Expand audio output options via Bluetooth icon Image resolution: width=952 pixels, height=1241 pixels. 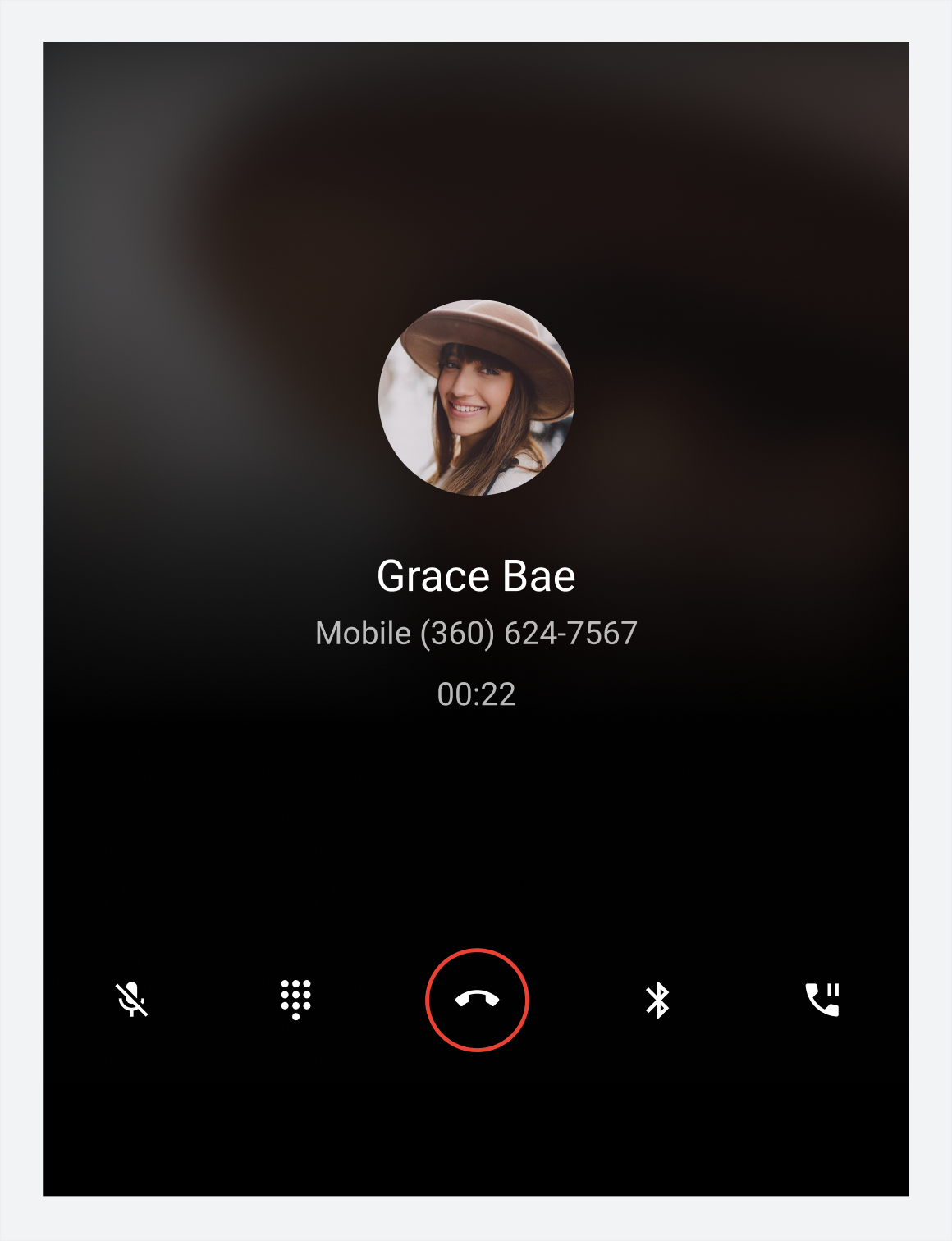click(x=656, y=999)
